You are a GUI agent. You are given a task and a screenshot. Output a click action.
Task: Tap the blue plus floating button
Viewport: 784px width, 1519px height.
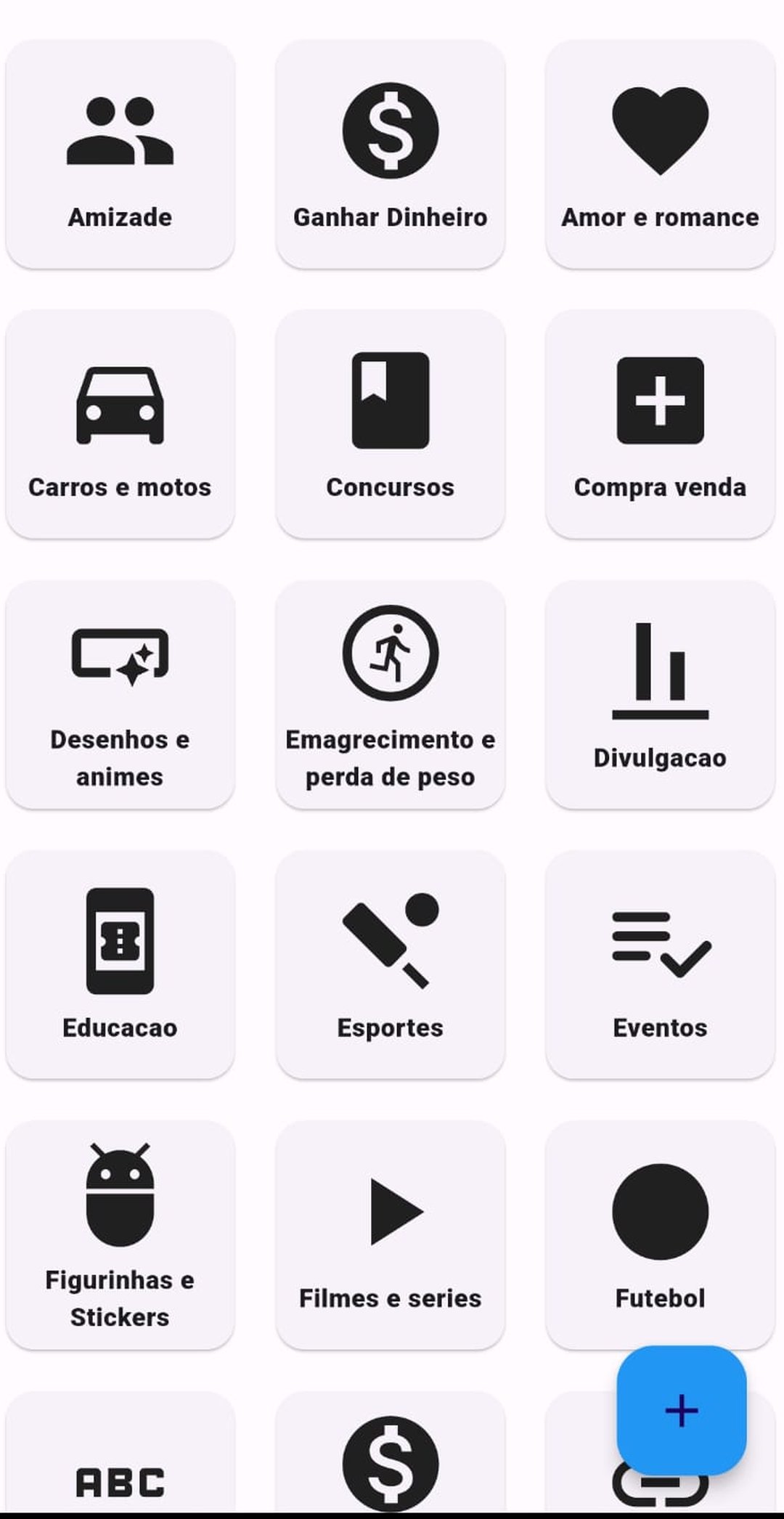tap(682, 1410)
